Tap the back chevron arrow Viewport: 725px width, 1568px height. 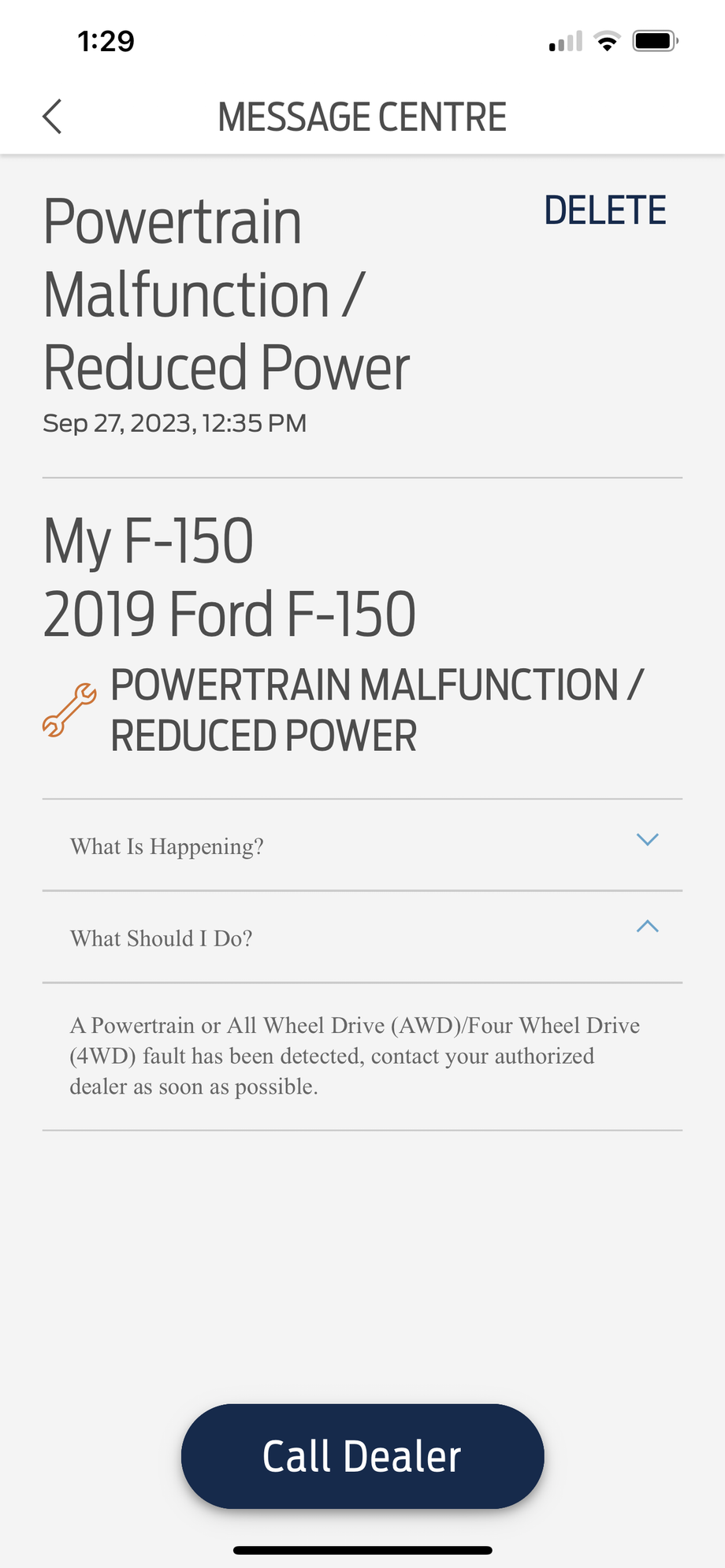[x=51, y=116]
